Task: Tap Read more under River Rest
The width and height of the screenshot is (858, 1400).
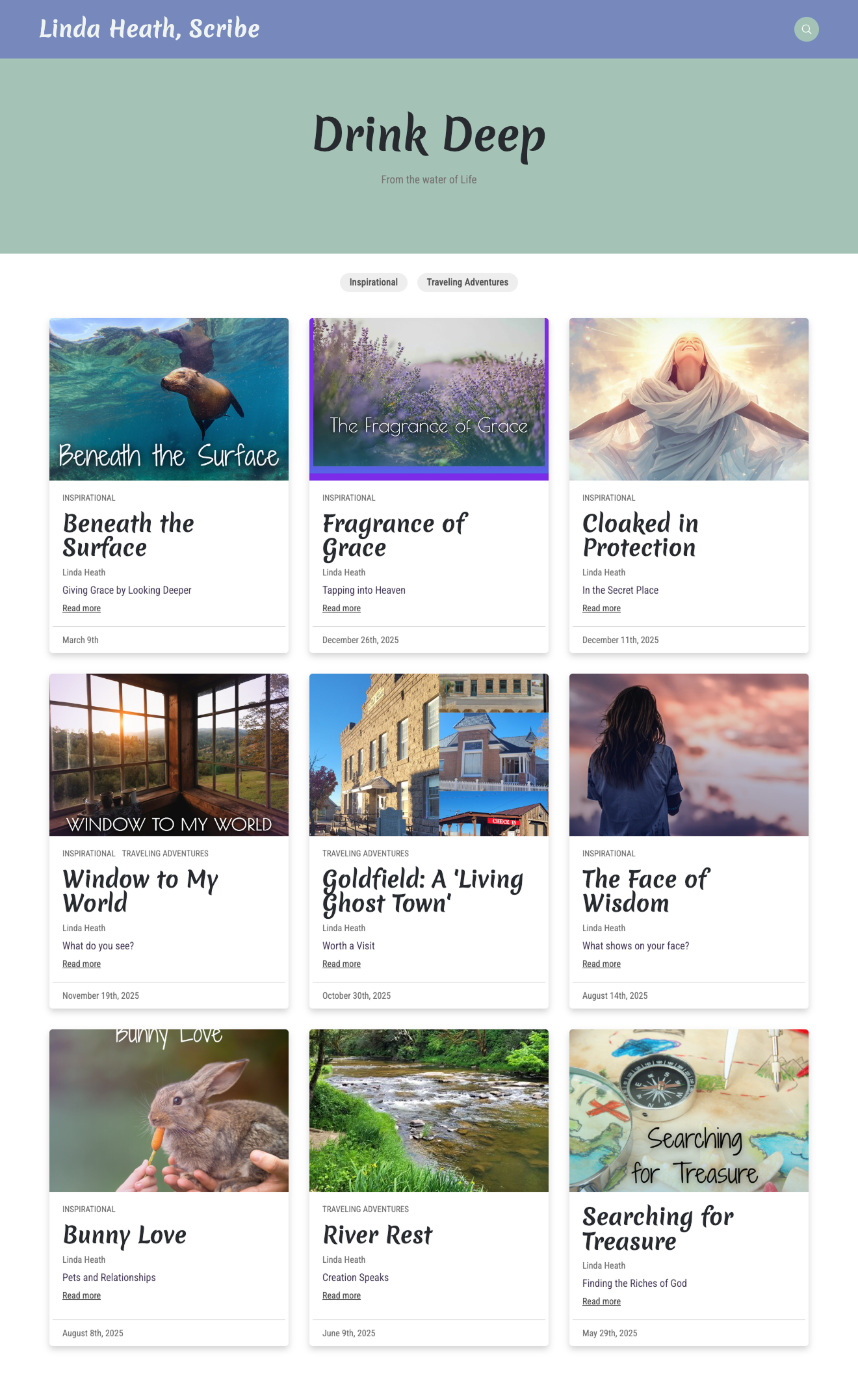Action: tap(341, 1296)
